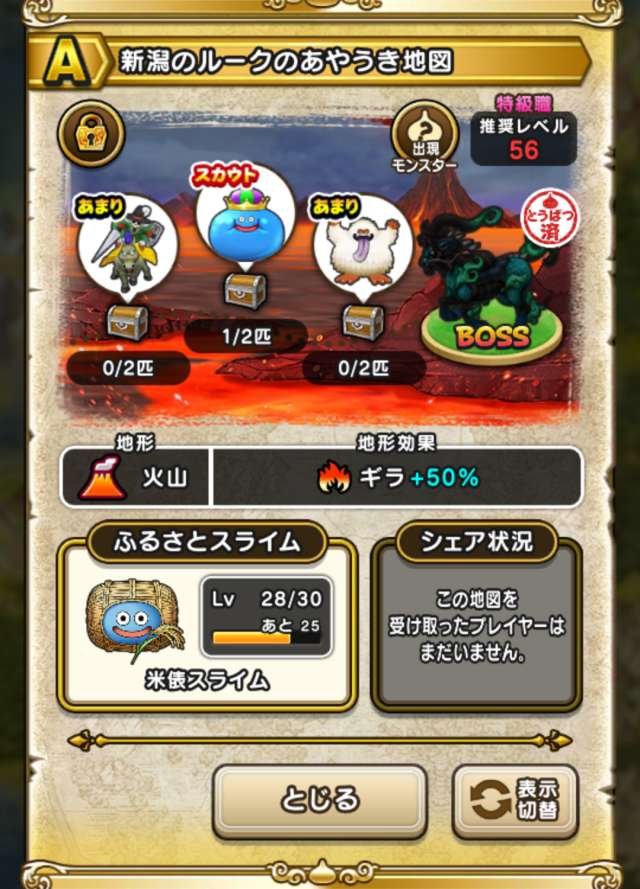
Task: Switch the display with 表示切替
Action: 515,800
